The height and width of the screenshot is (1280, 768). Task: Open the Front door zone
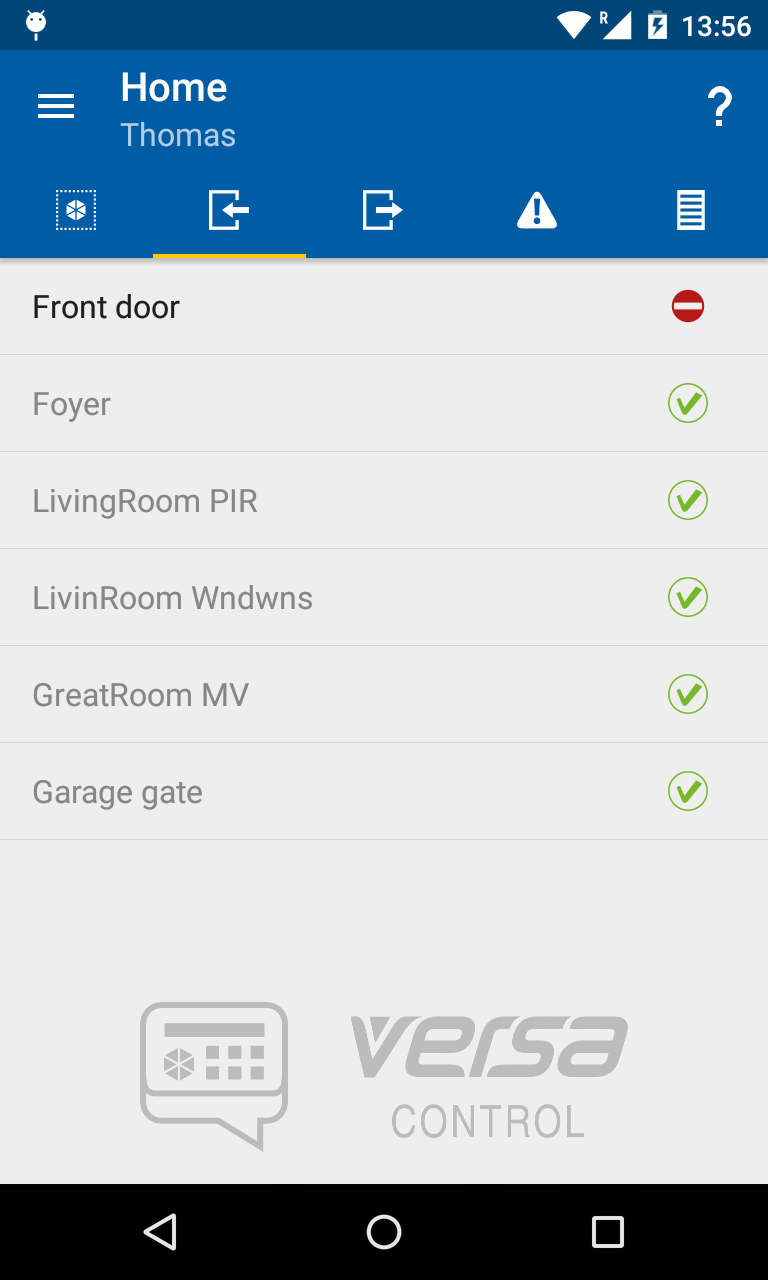(x=384, y=307)
